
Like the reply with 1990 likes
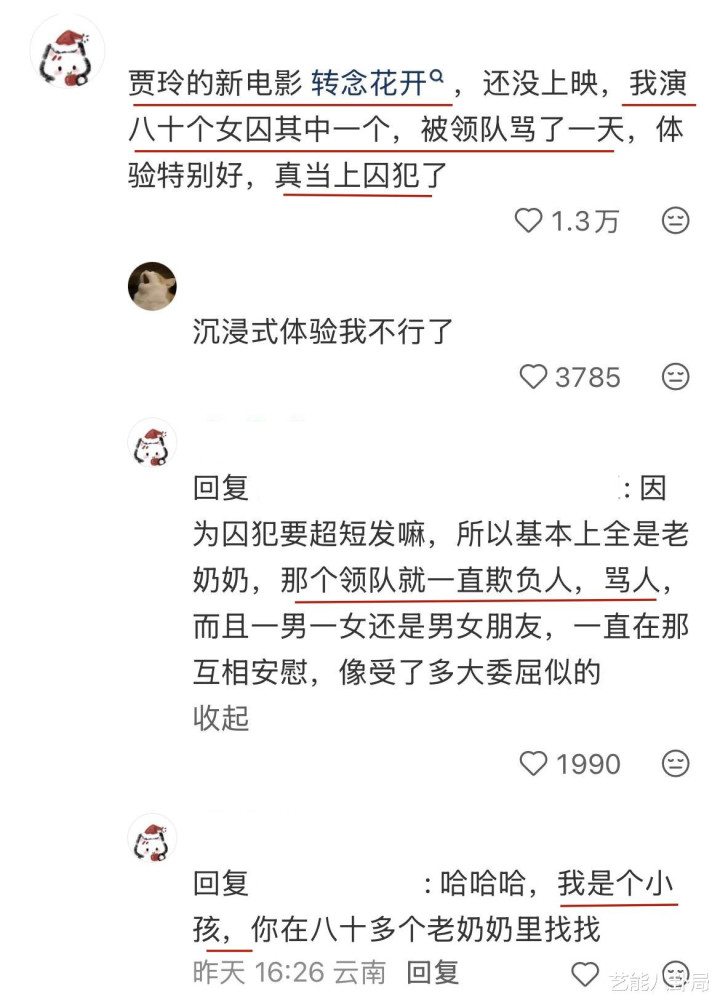click(x=534, y=764)
